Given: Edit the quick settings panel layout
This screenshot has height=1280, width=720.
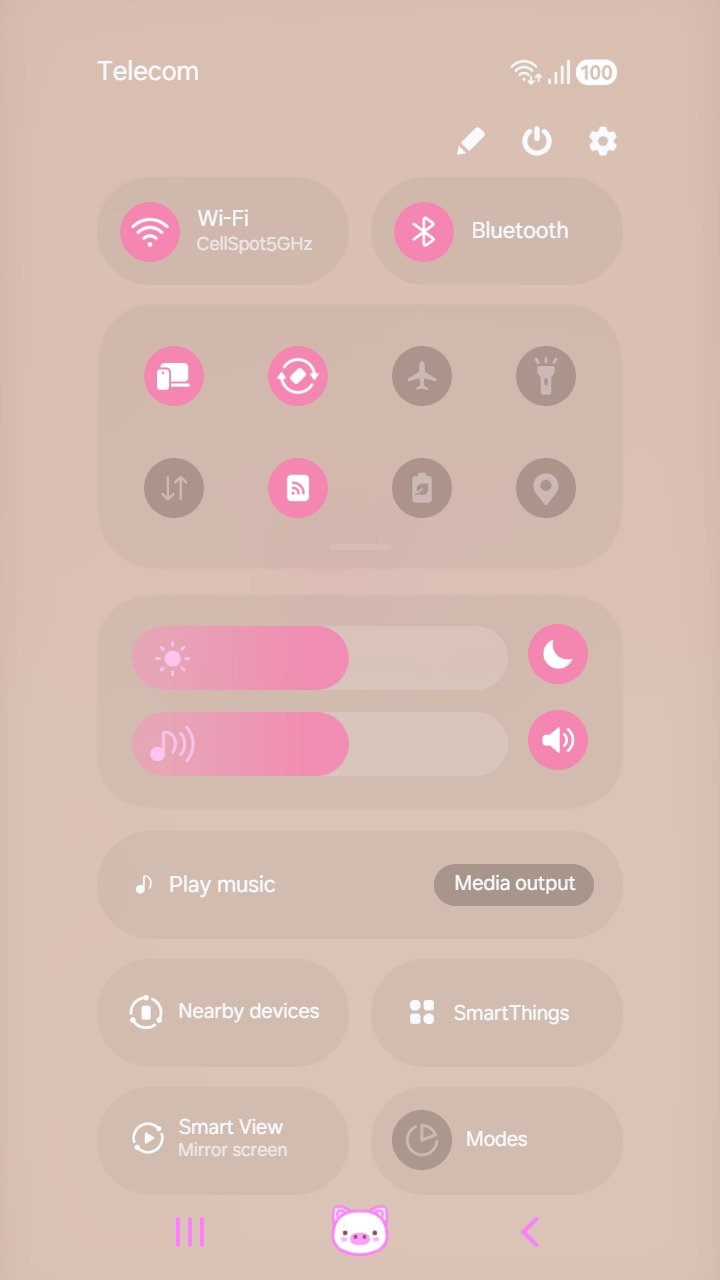Looking at the screenshot, I should [470, 141].
